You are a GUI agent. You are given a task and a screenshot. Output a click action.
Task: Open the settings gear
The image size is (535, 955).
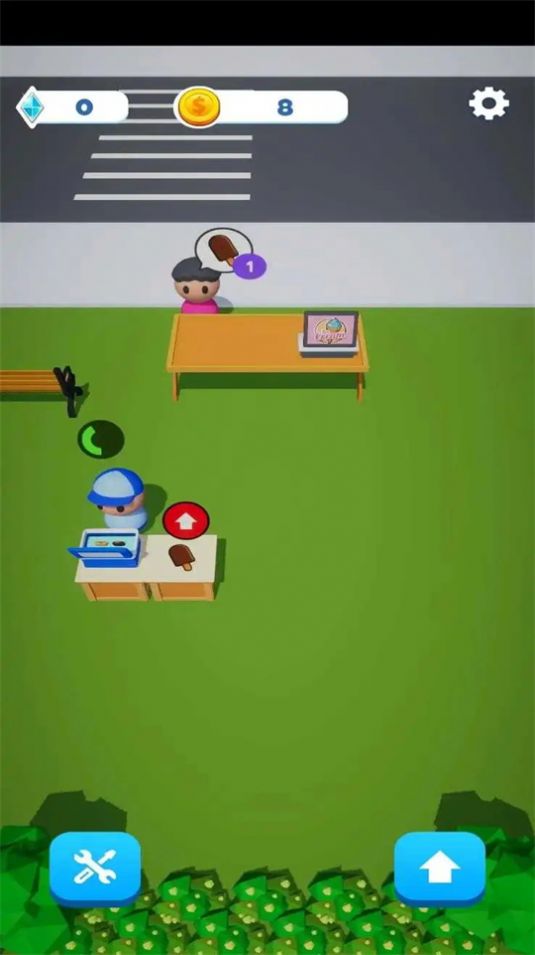[489, 104]
